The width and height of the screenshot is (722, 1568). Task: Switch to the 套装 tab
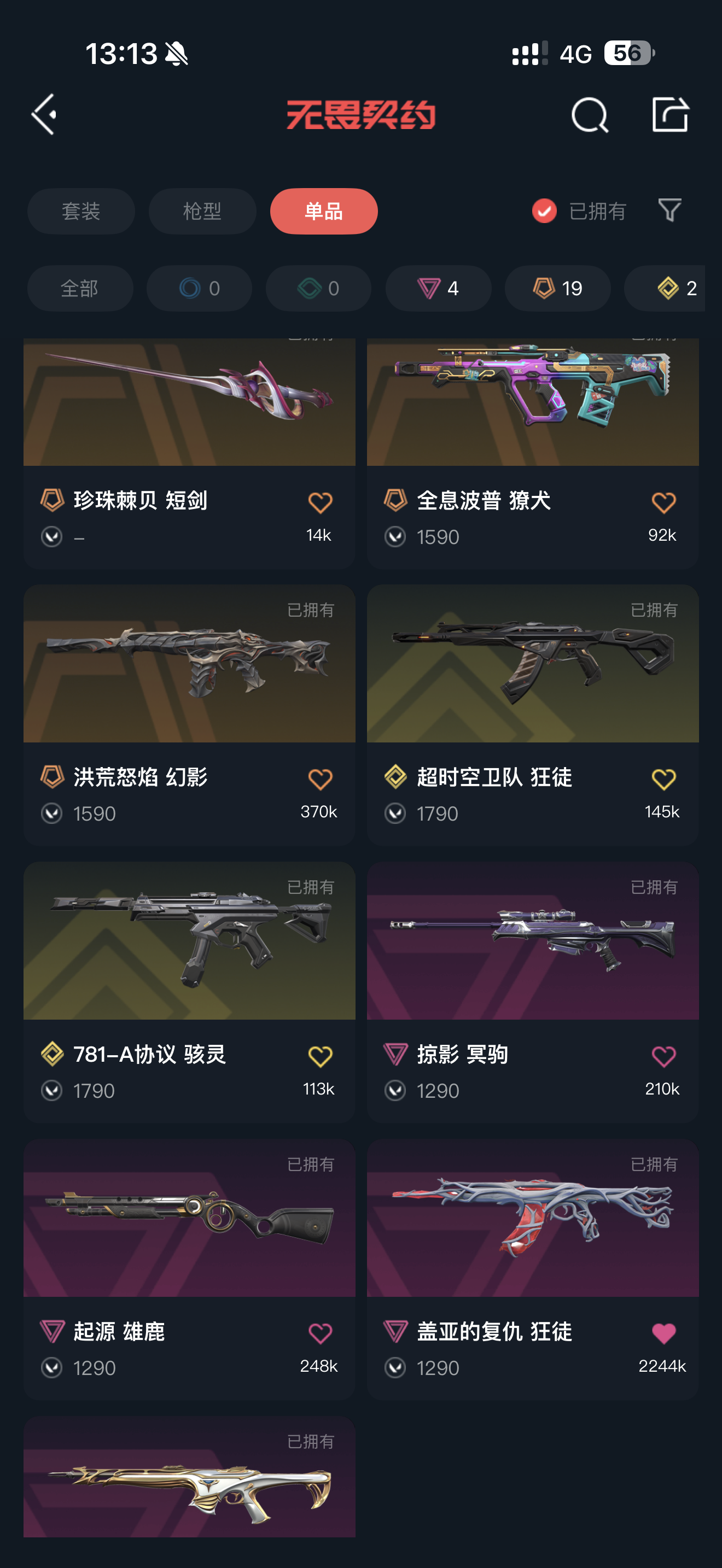[x=81, y=211]
